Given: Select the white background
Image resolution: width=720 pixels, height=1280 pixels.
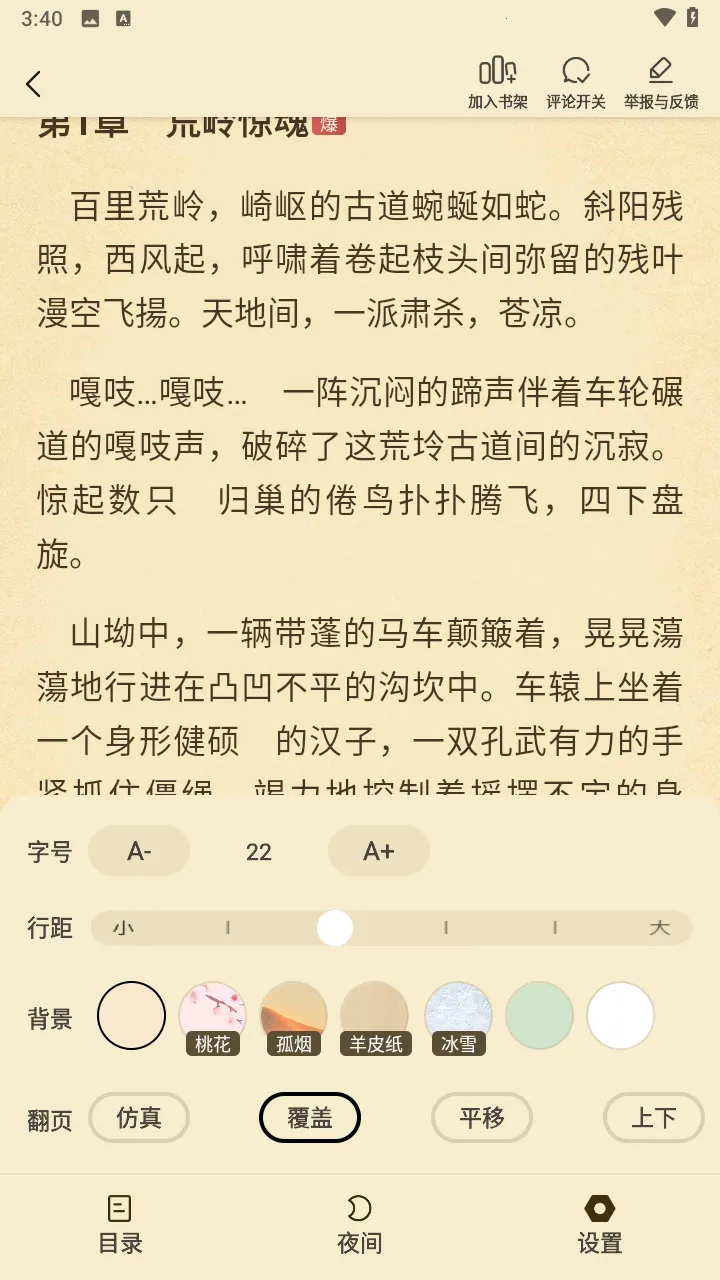Looking at the screenshot, I should click(620, 1015).
